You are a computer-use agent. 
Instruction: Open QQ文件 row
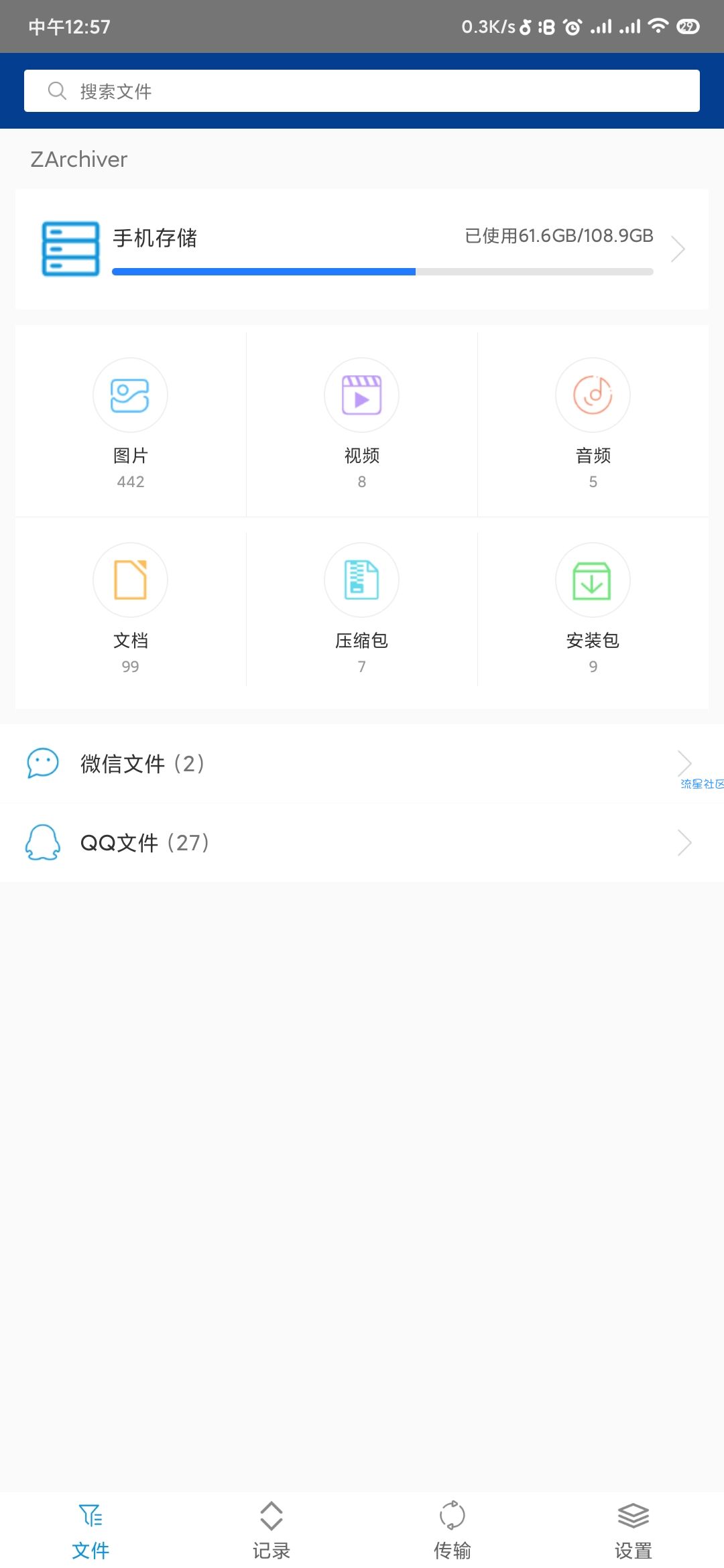[362, 842]
